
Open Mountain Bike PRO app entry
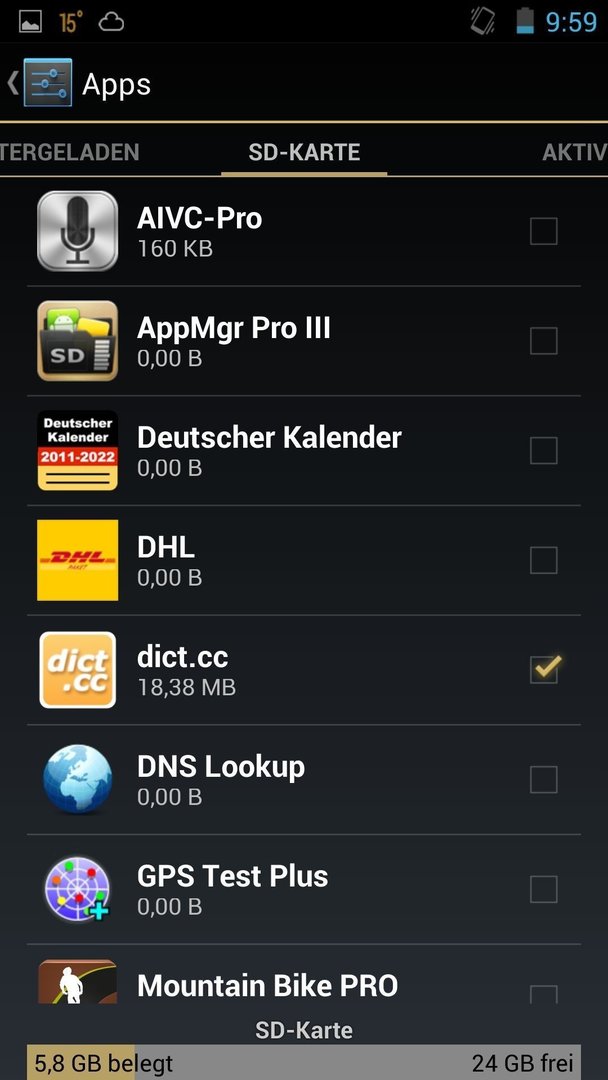click(304, 975)
